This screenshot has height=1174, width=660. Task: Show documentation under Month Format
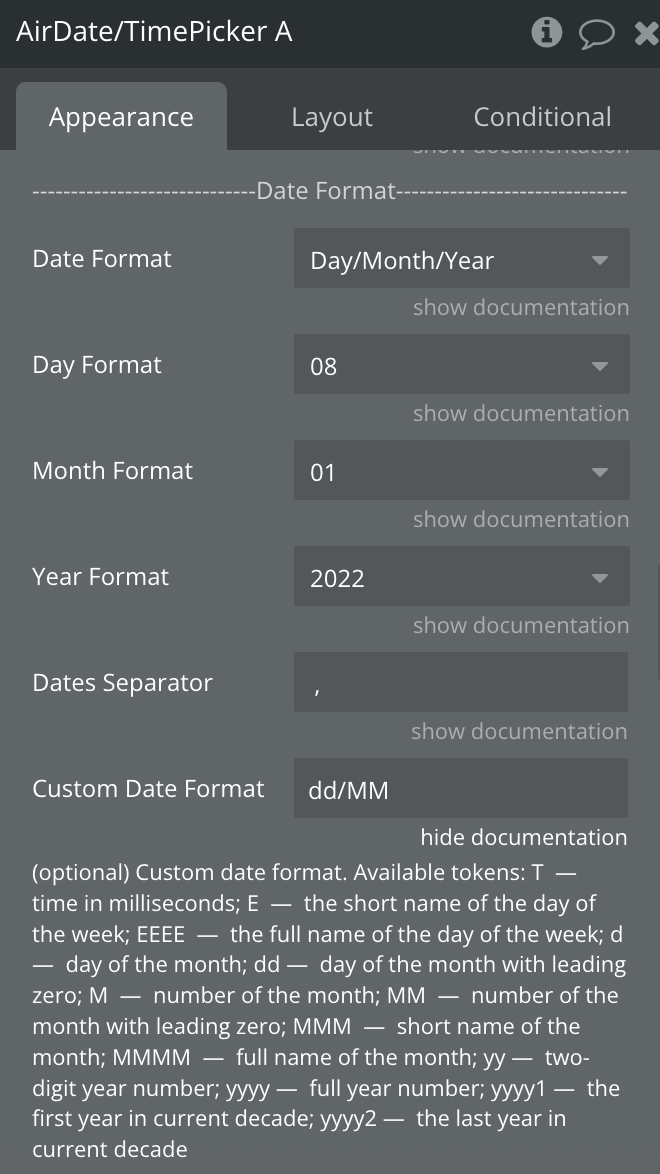point(521,519)
